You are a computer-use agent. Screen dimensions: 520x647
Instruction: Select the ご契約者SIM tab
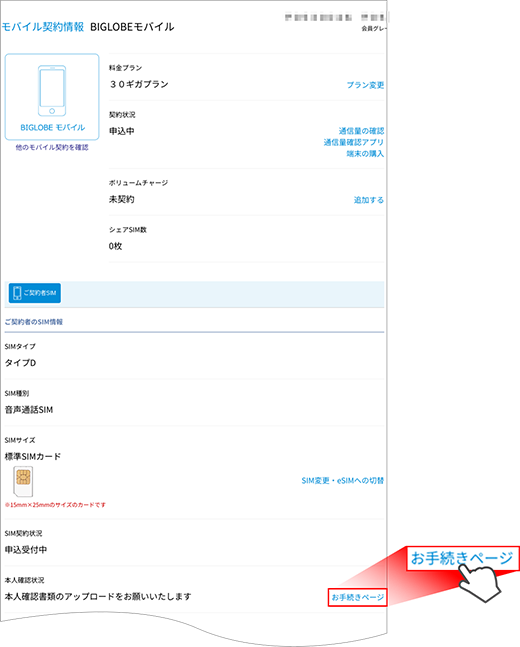click(x=35, y=293)
